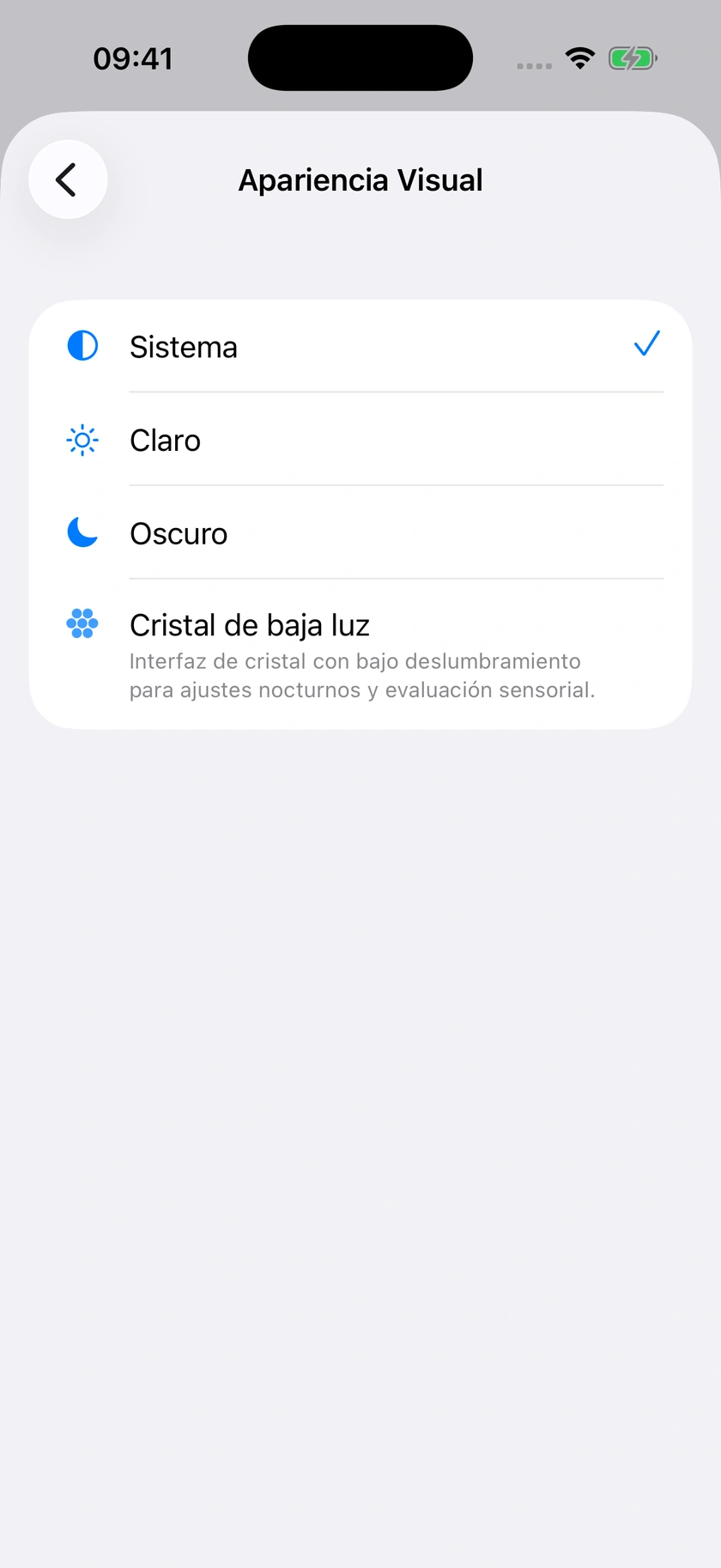Select the Sistema appearance option
Viewport: 721px width, 1568px height.
coord(360,346)
